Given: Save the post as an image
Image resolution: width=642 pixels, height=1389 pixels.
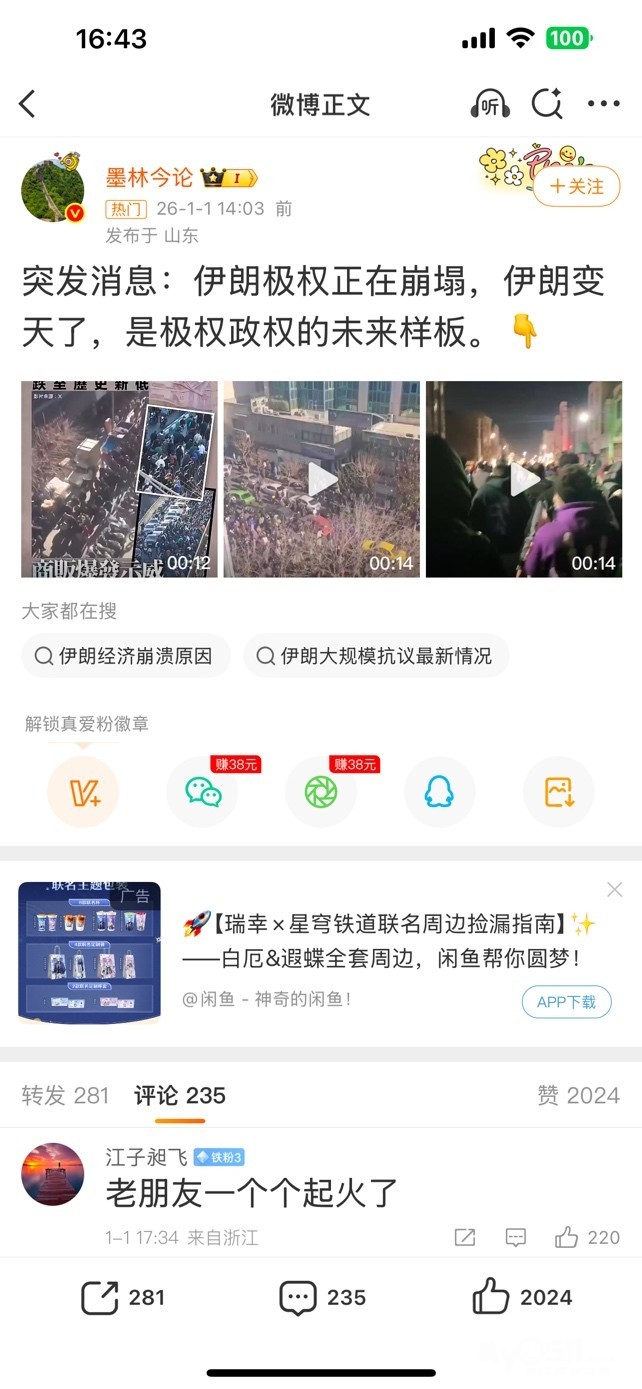Looking at the screenshot, I should (558, 793).
